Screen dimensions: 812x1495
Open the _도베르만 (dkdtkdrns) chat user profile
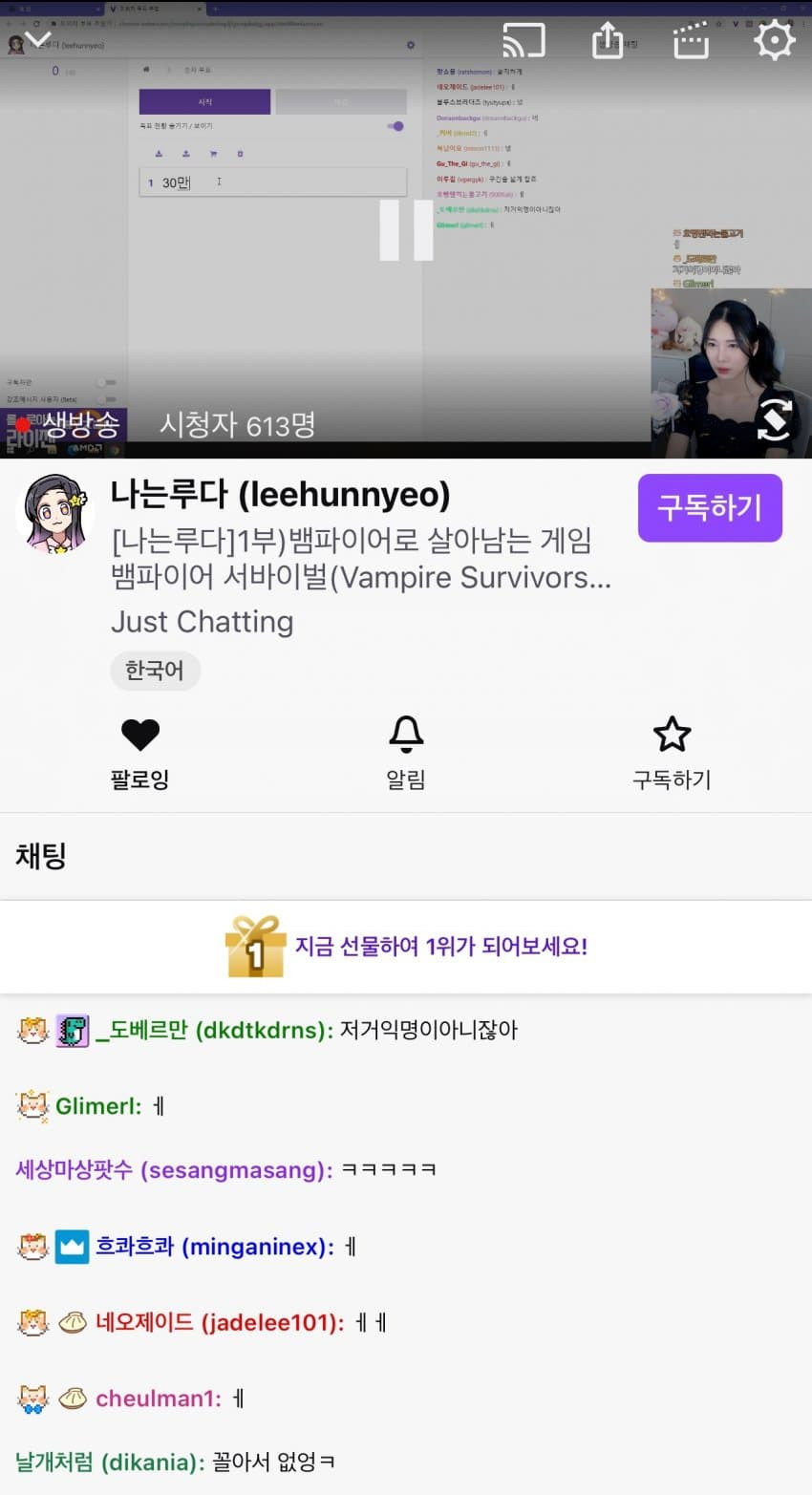point(215,1030)
